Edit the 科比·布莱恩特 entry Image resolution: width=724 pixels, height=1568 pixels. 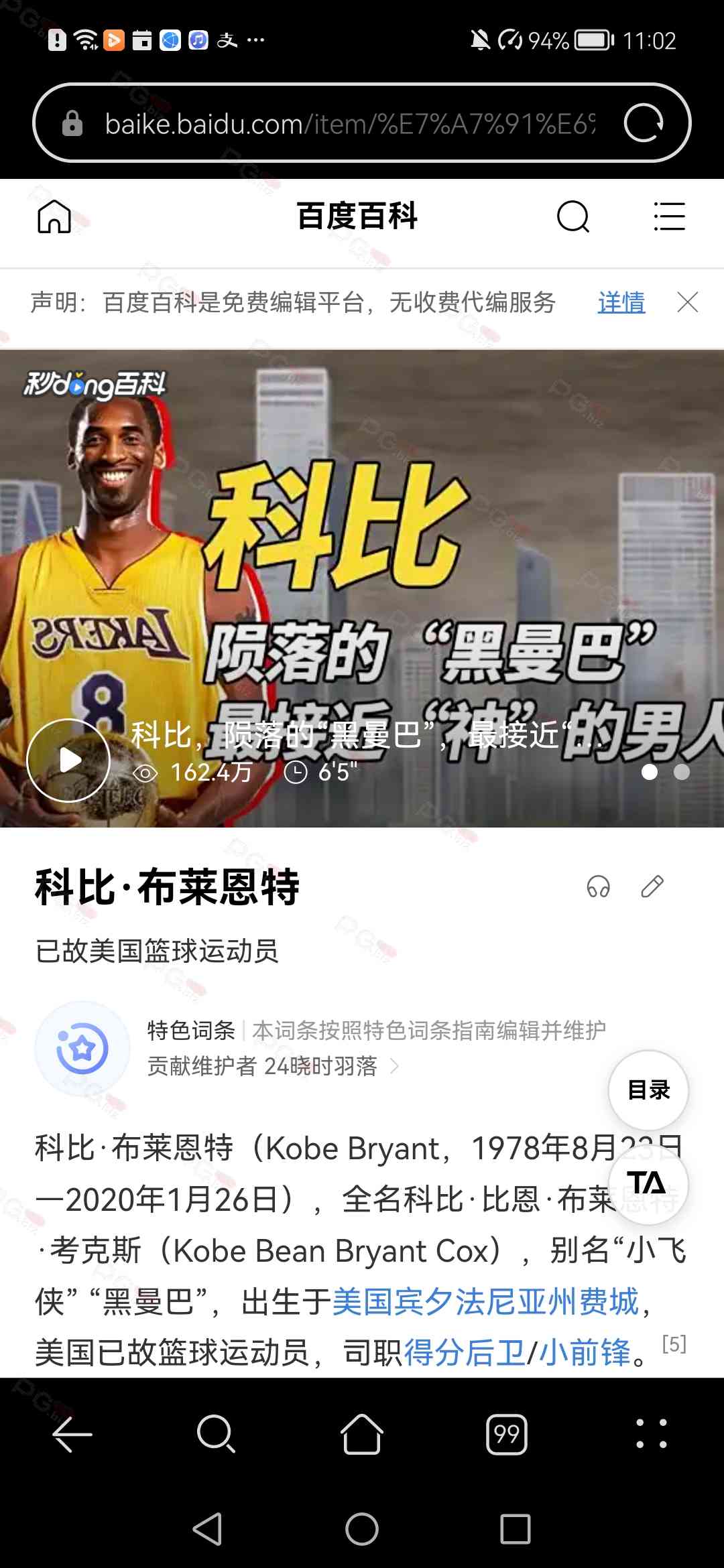click(652, 887)
